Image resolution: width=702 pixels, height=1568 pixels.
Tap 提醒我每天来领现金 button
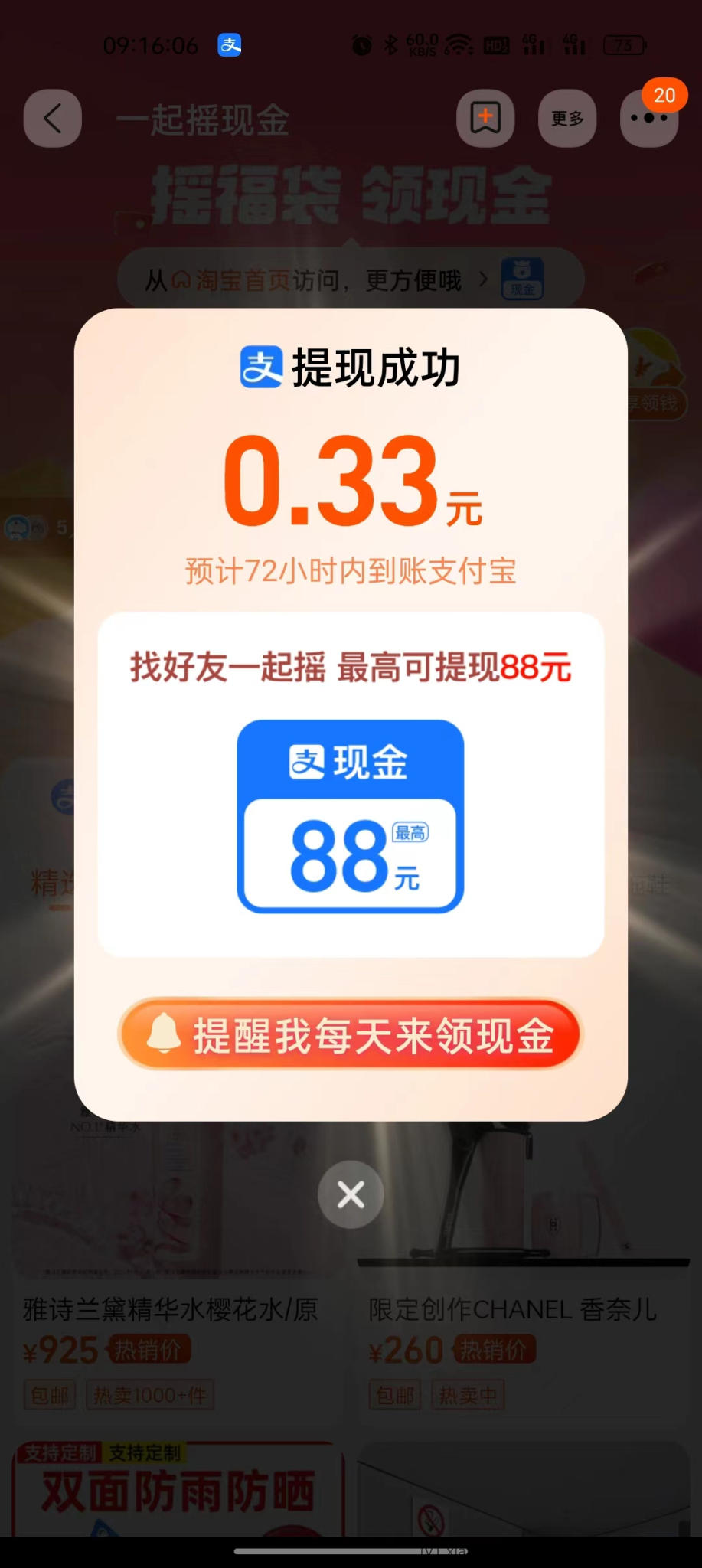(x=350, y=1035)
